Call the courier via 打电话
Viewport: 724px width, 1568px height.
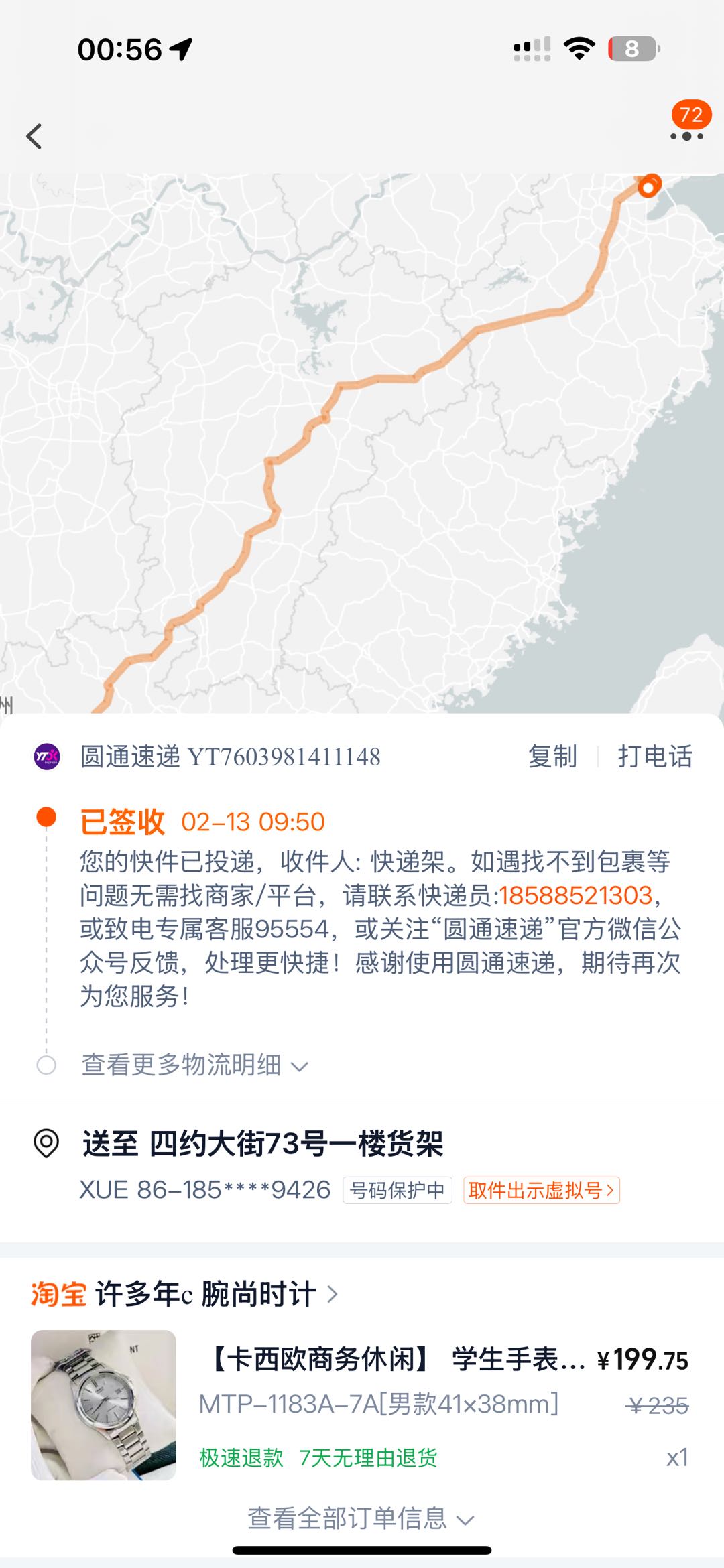pyautogui.click(x=655, y=757)
